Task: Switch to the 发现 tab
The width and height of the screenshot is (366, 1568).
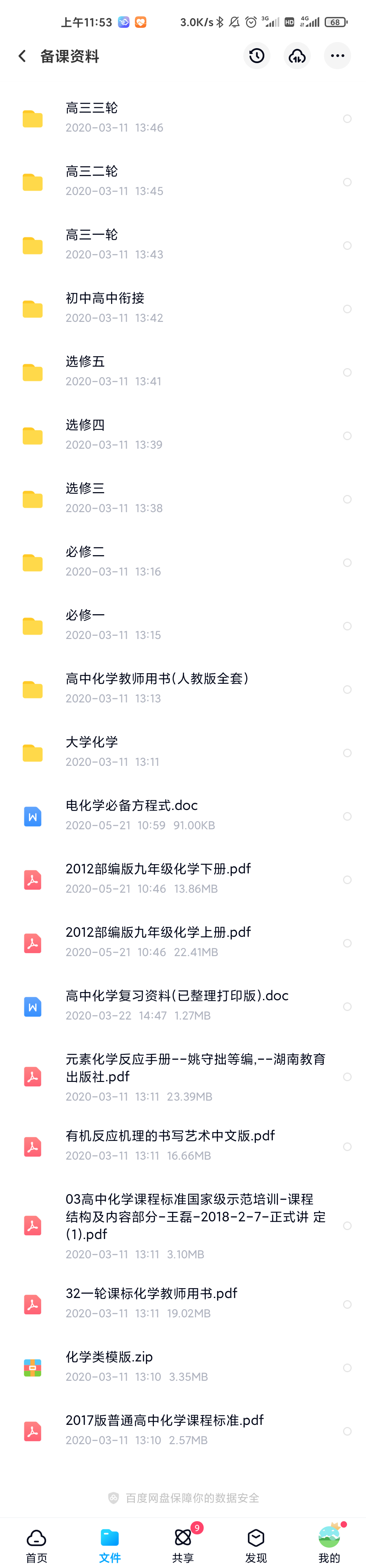Action: (256, 1545)
